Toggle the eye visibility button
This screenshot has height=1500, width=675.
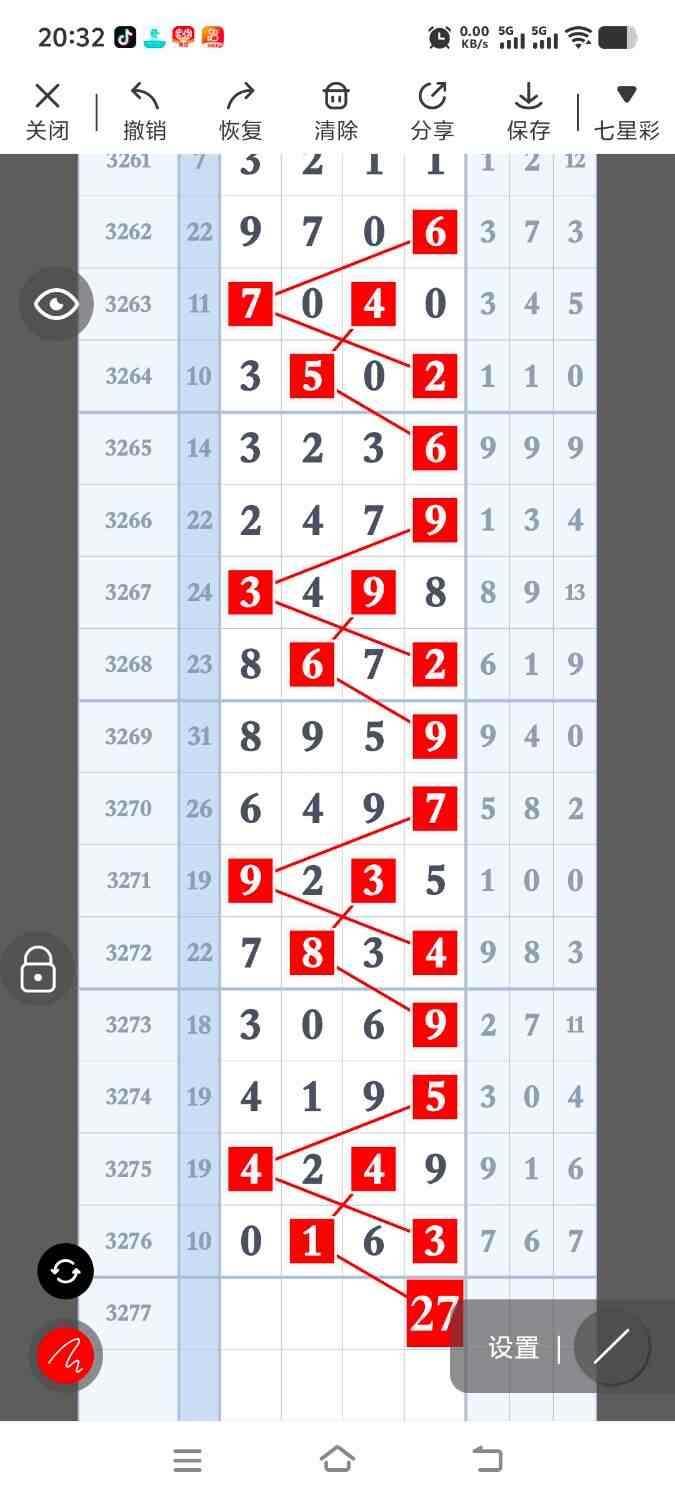click(56, 305)
